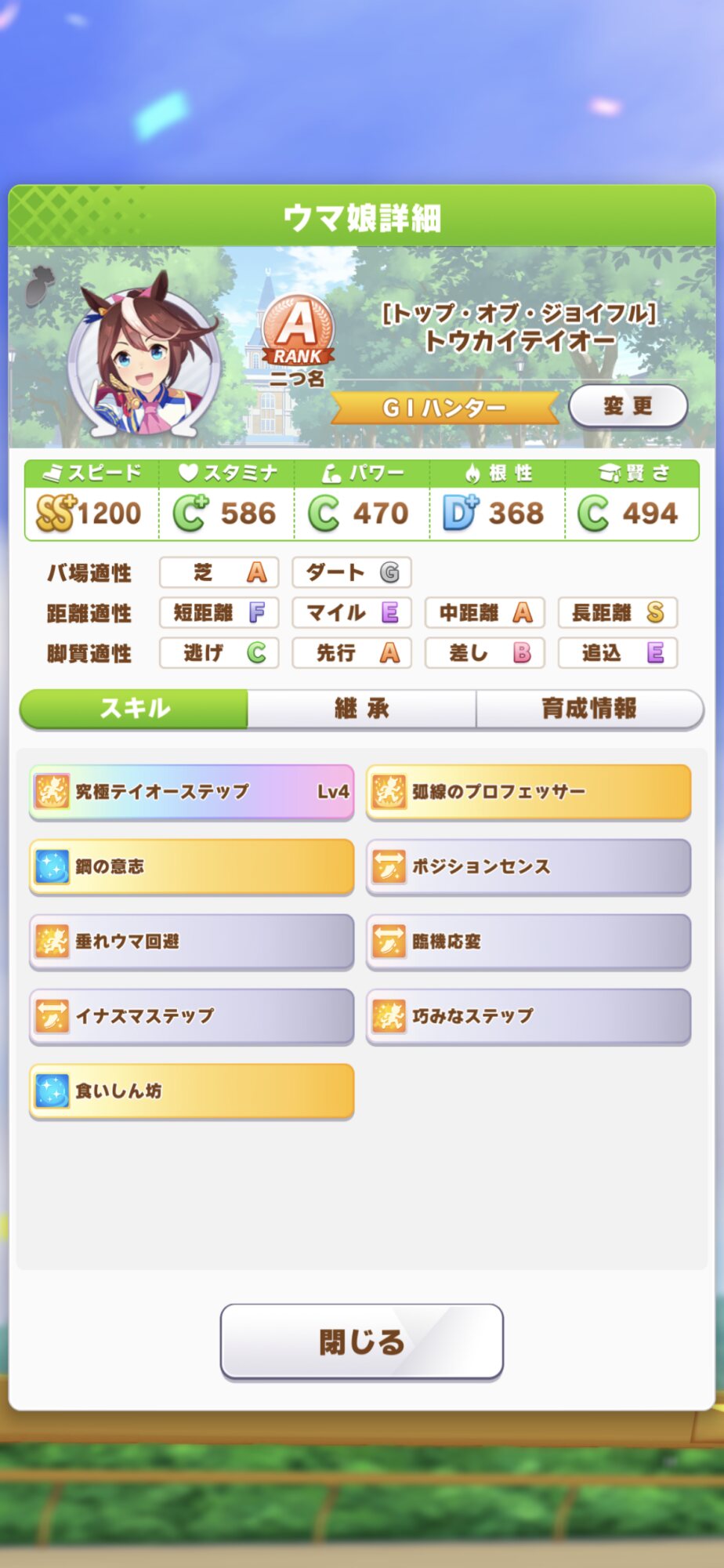
Task: Open the 育成情報 tab
Action: pos(589,709)
